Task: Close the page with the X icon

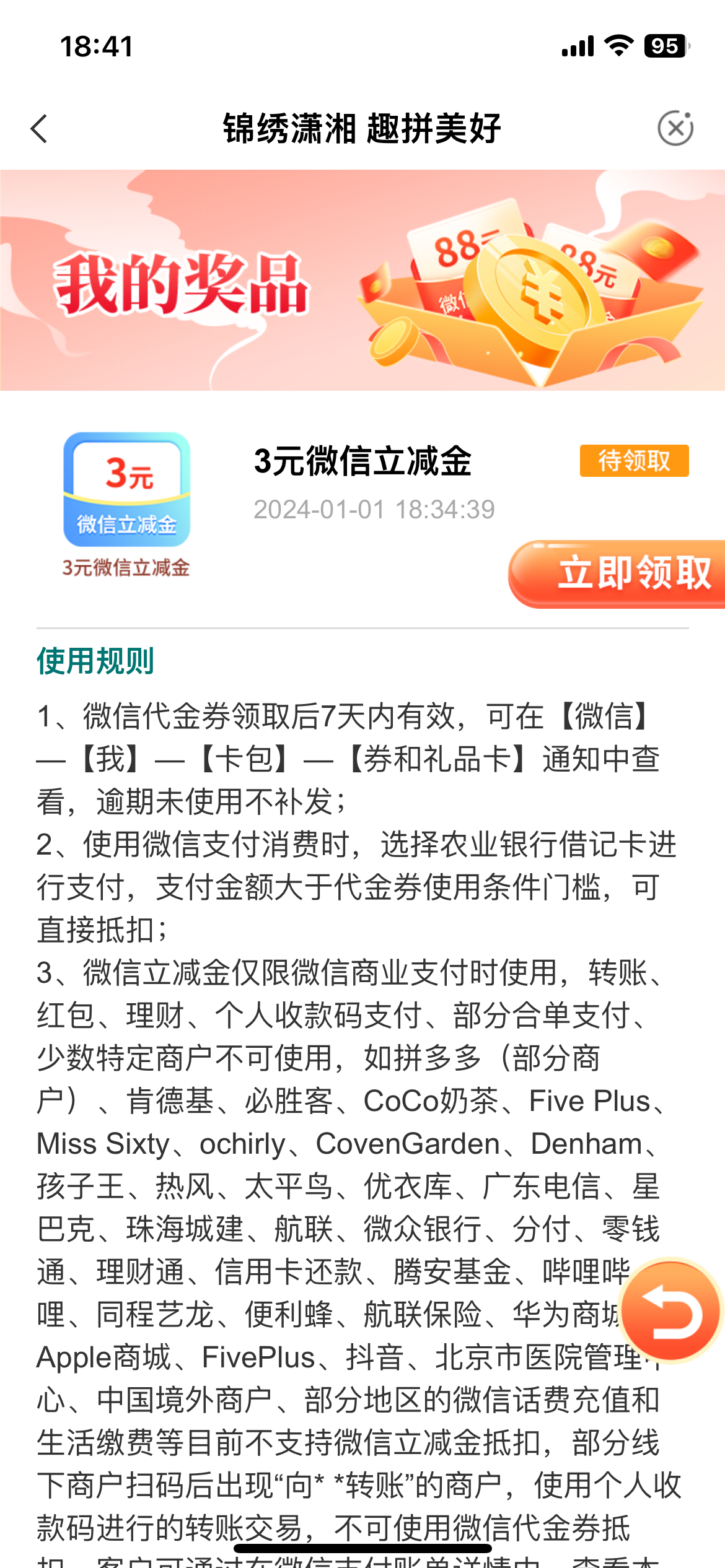Action: (675, 129)
